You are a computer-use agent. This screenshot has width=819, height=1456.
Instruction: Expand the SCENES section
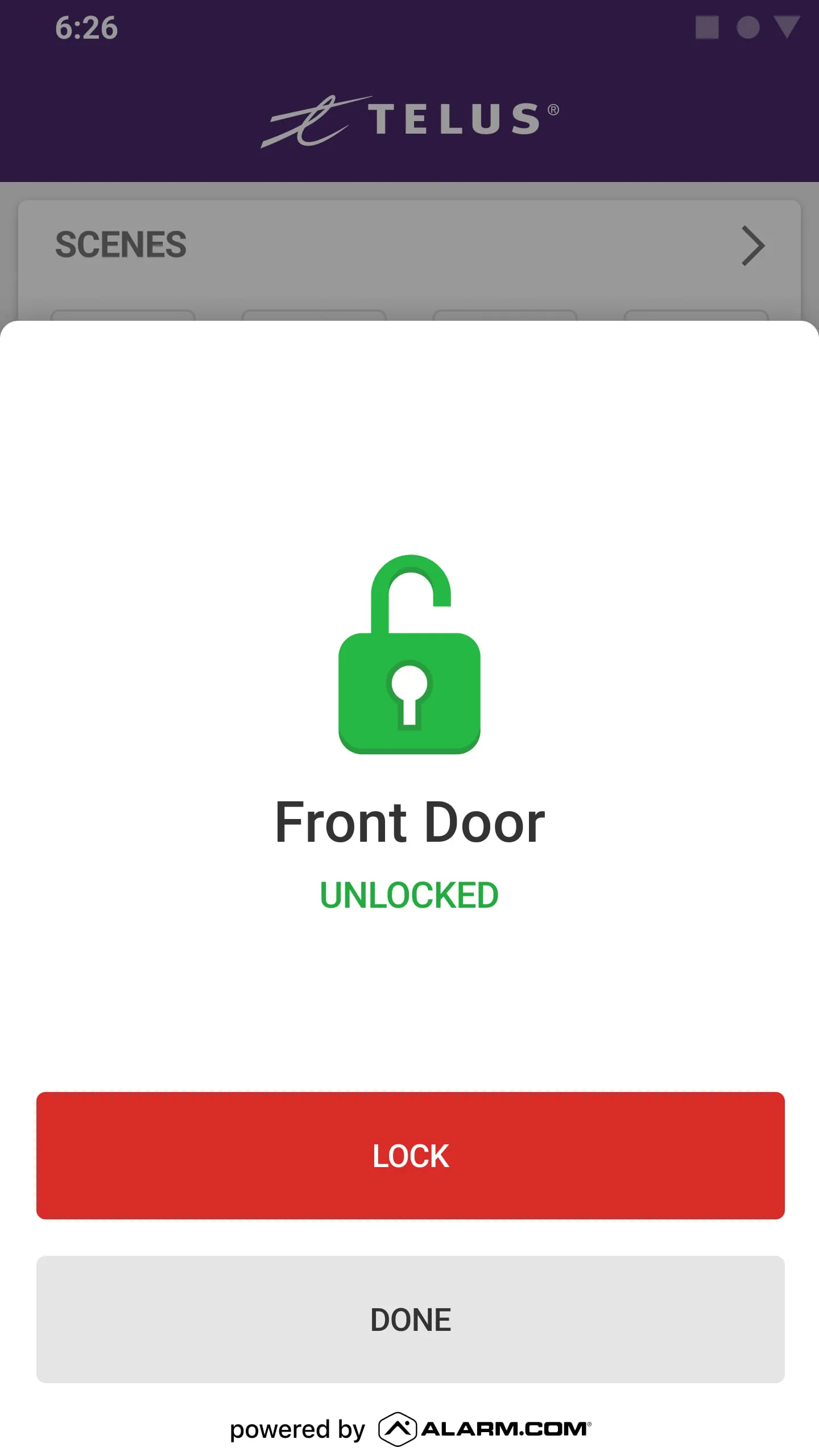(x=409, y=245)
